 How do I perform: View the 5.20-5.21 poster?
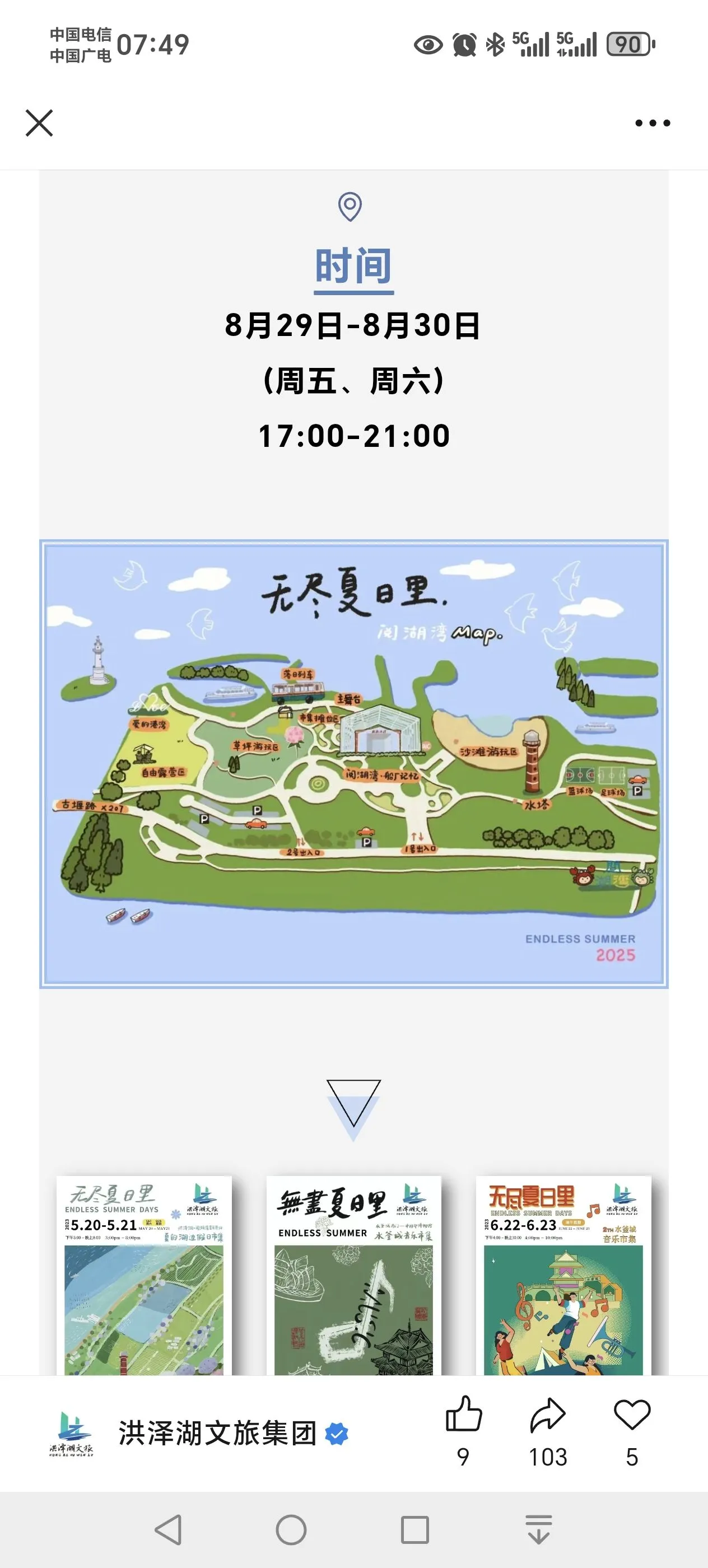click(x=145, y=1276)
